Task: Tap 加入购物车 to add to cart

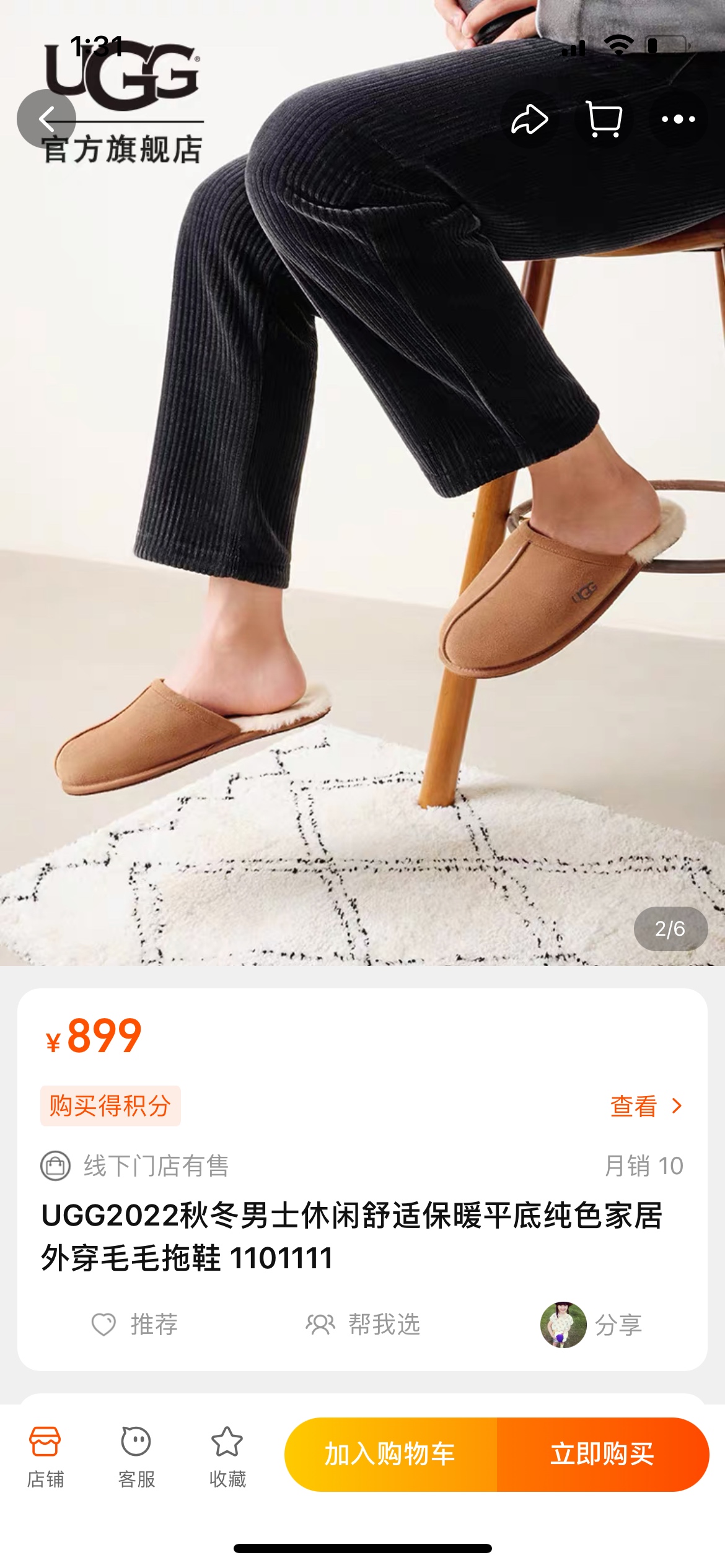Action: point(390,1454)
